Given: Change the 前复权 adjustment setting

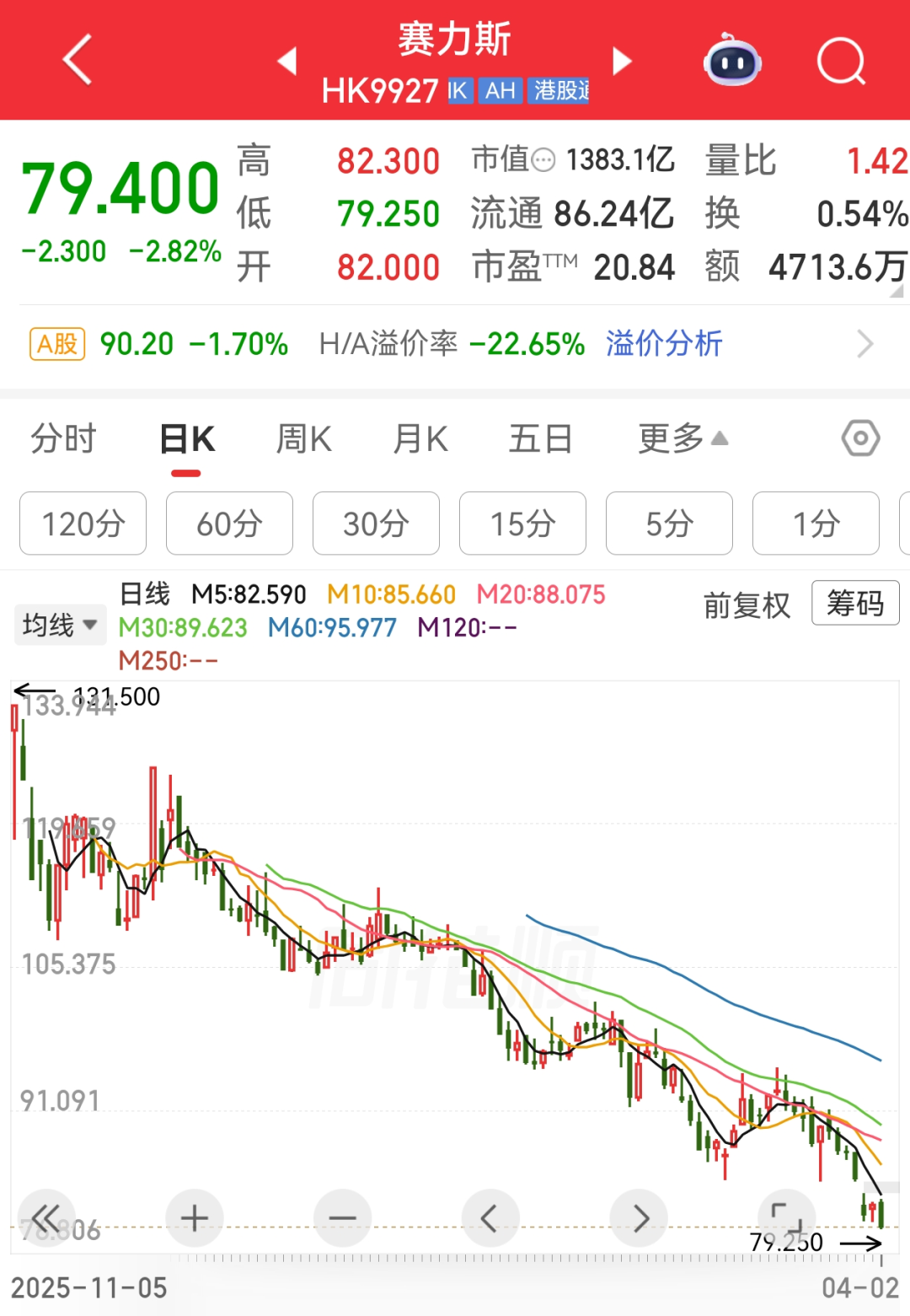Looking at the screenshot, I should [x=747, y=604].
